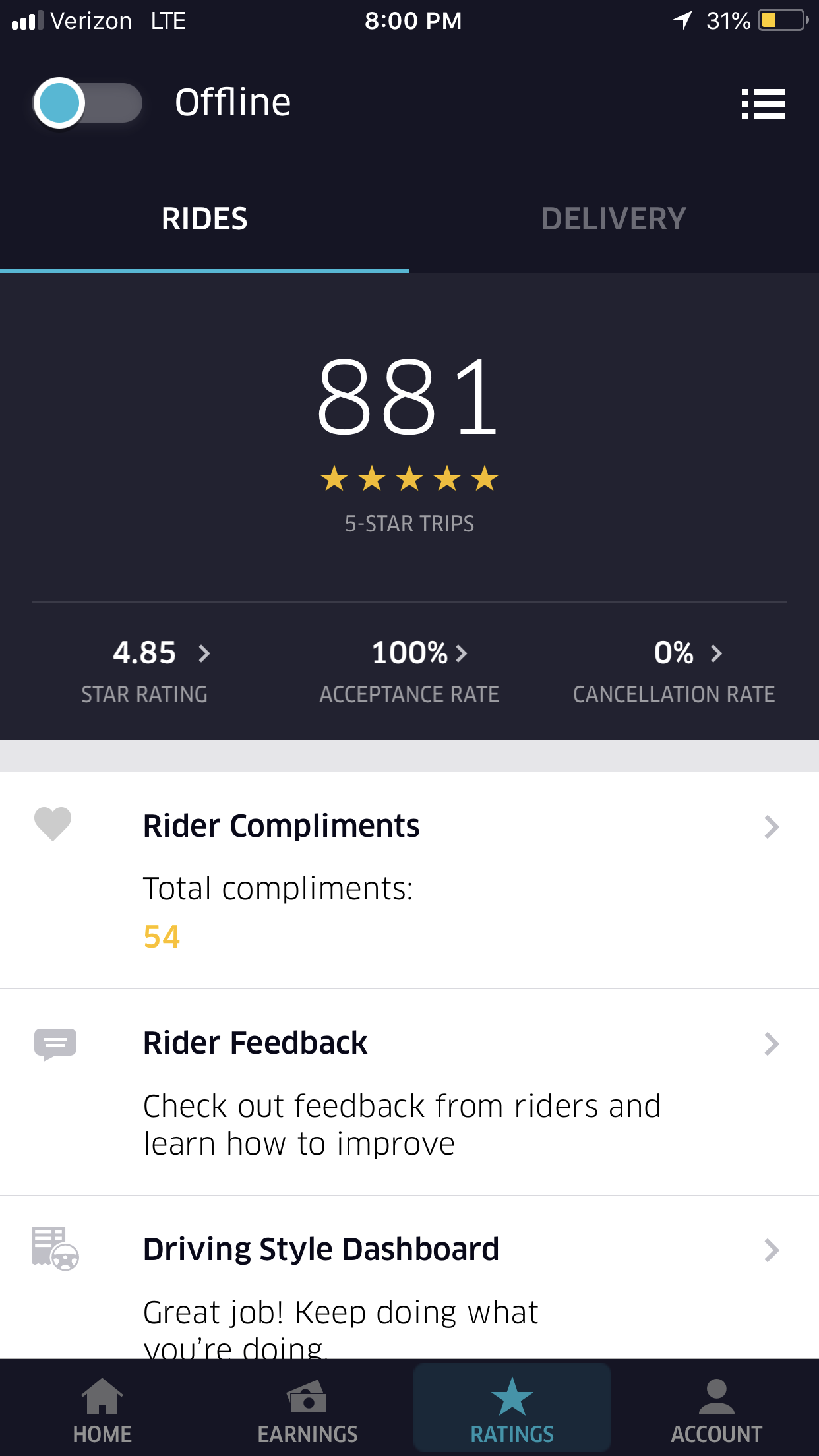
Task: Toggle the Offline switch to go online
Action: point(87,104)
